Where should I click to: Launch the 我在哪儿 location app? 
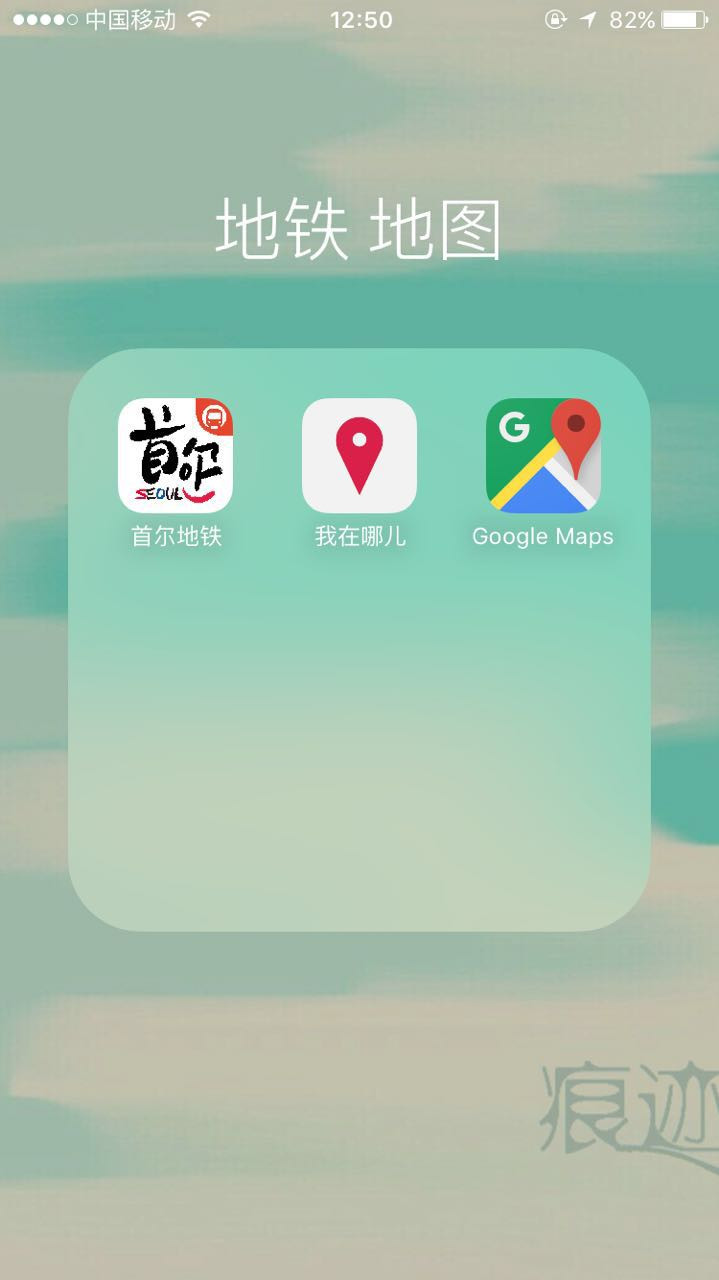coord(359,456)
